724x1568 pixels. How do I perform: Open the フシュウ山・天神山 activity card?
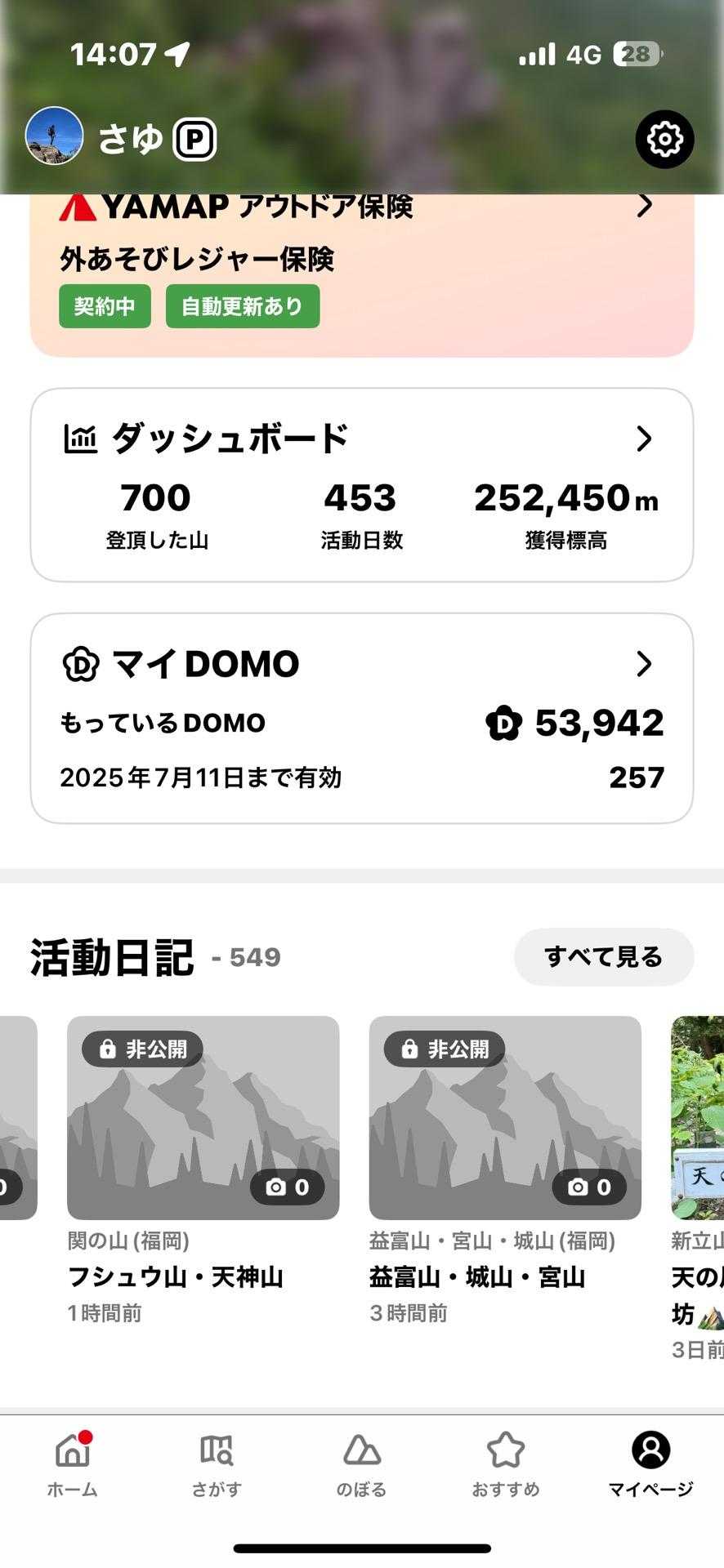pos(203,1168)
